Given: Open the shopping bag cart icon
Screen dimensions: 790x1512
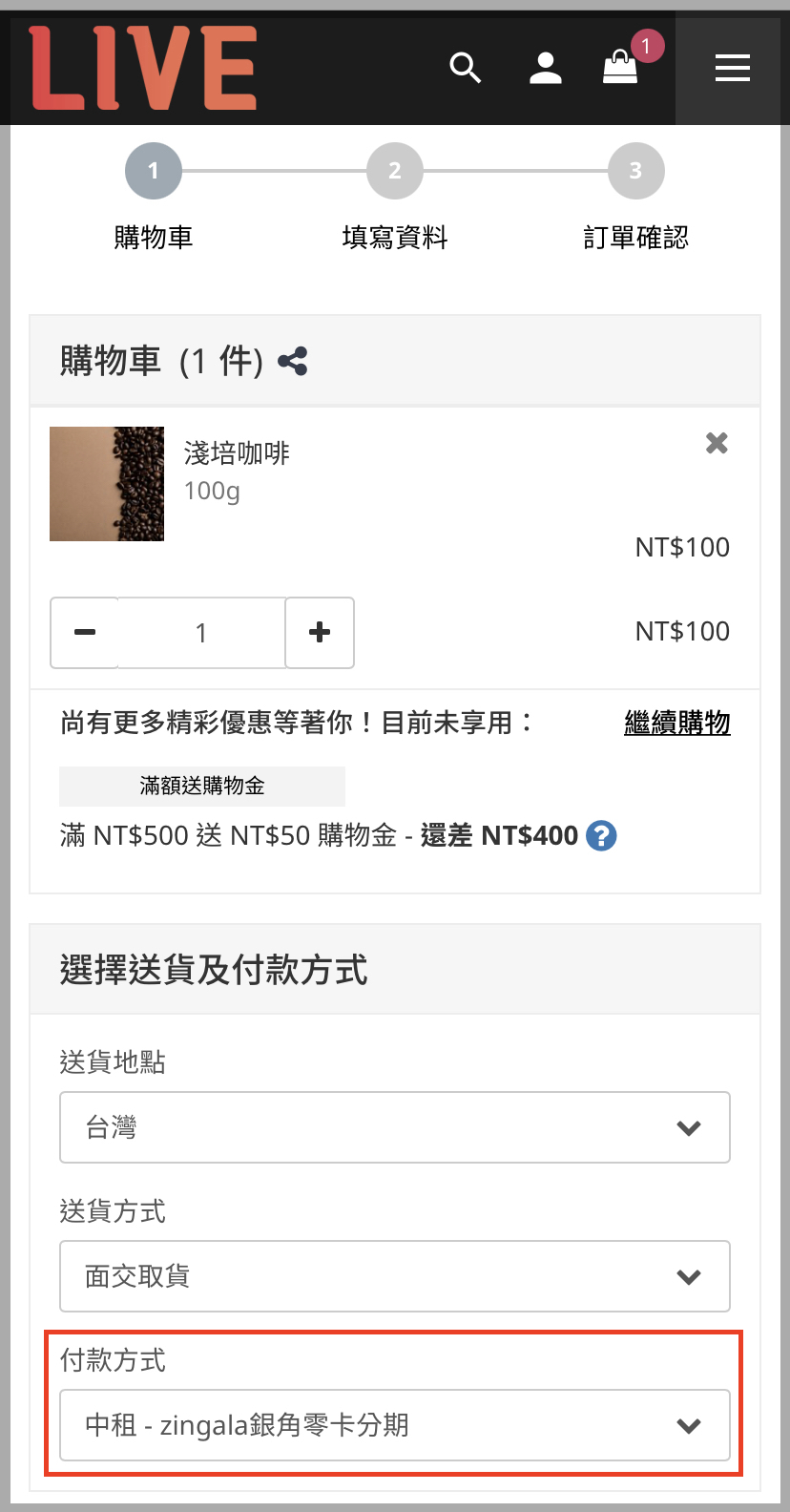Looking at the screenshot, I should pyautogui.click(x=620, y=68).
